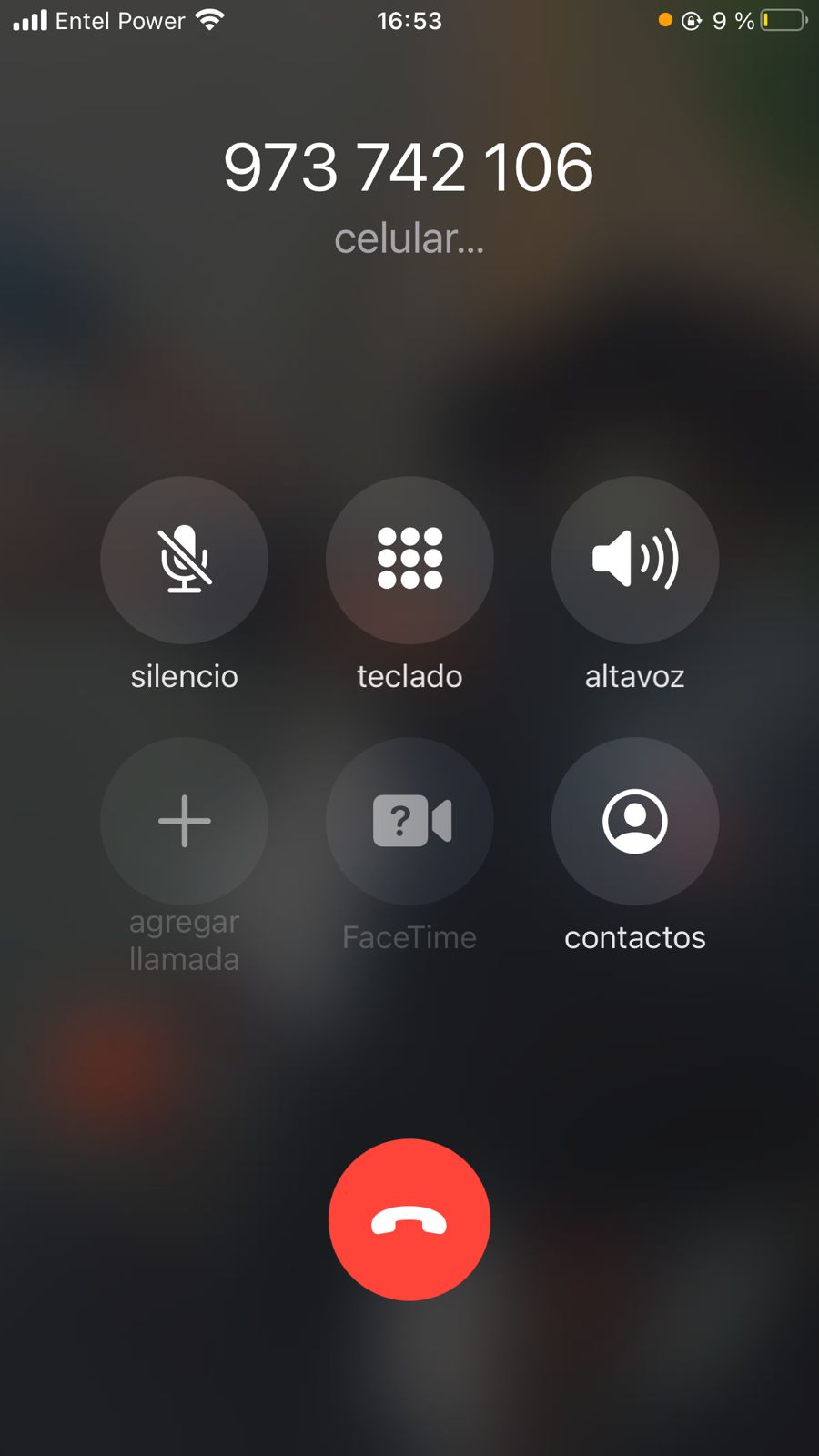
Task: Tap agregar llamada to add a call
Action: pyautogui.click(x=184, y=821)
